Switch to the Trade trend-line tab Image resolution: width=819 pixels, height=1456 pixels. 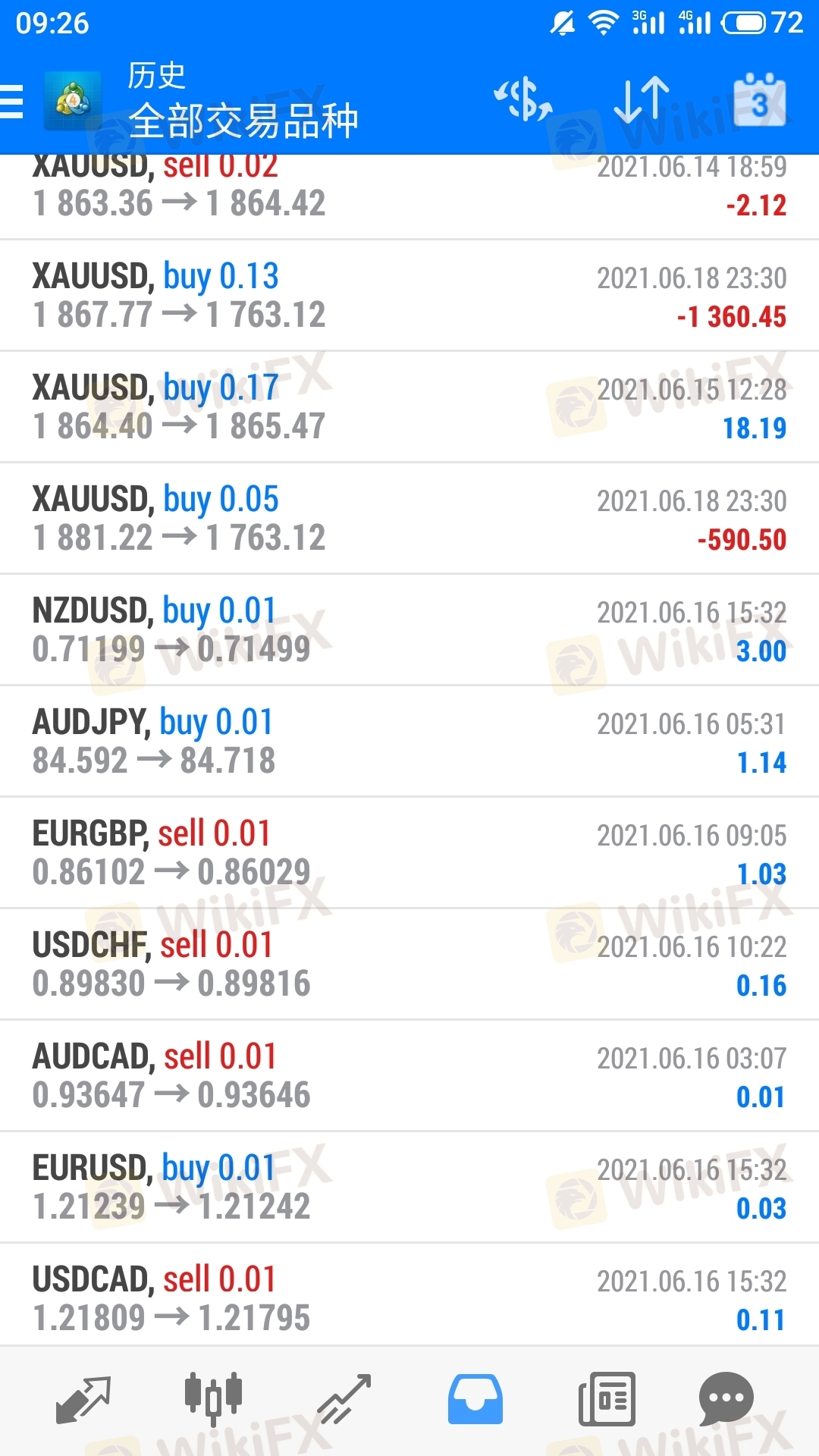click(x=344, y=1400)
